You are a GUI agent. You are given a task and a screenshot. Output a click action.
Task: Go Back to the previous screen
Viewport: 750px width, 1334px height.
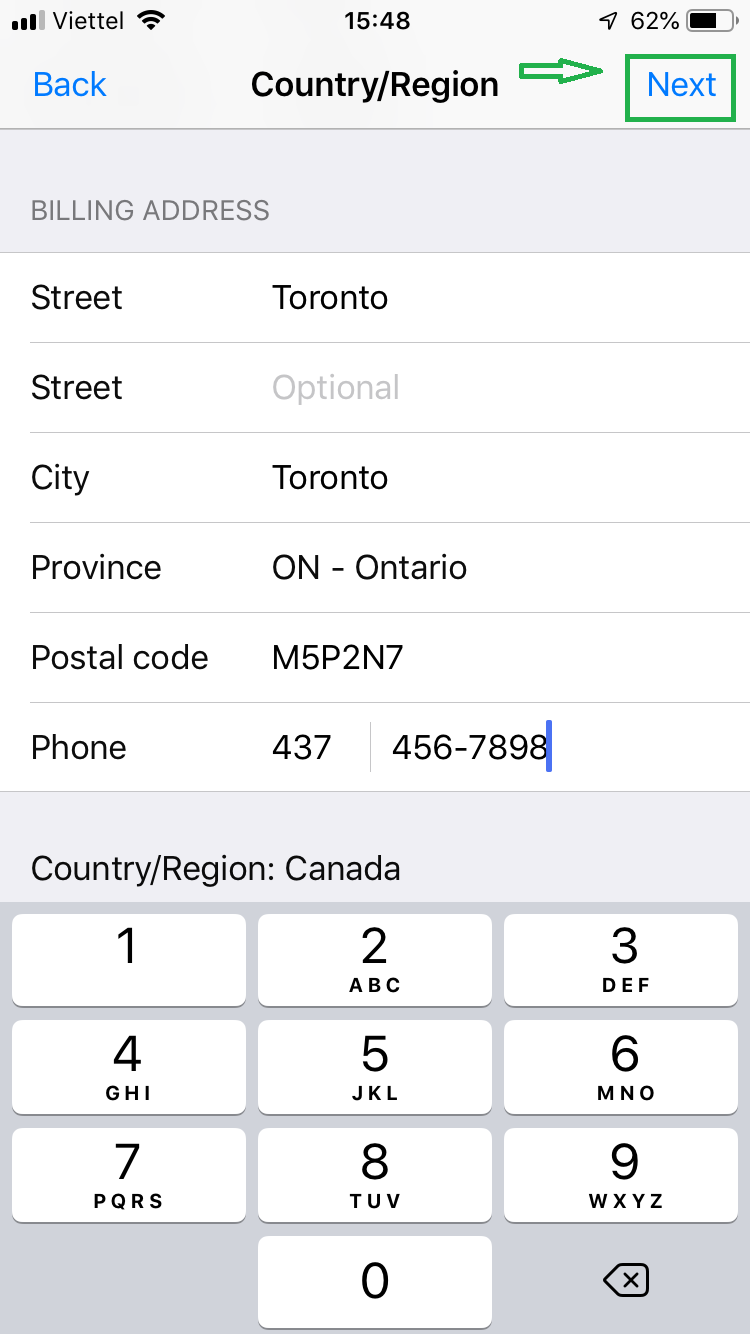[x=70, y=85]
